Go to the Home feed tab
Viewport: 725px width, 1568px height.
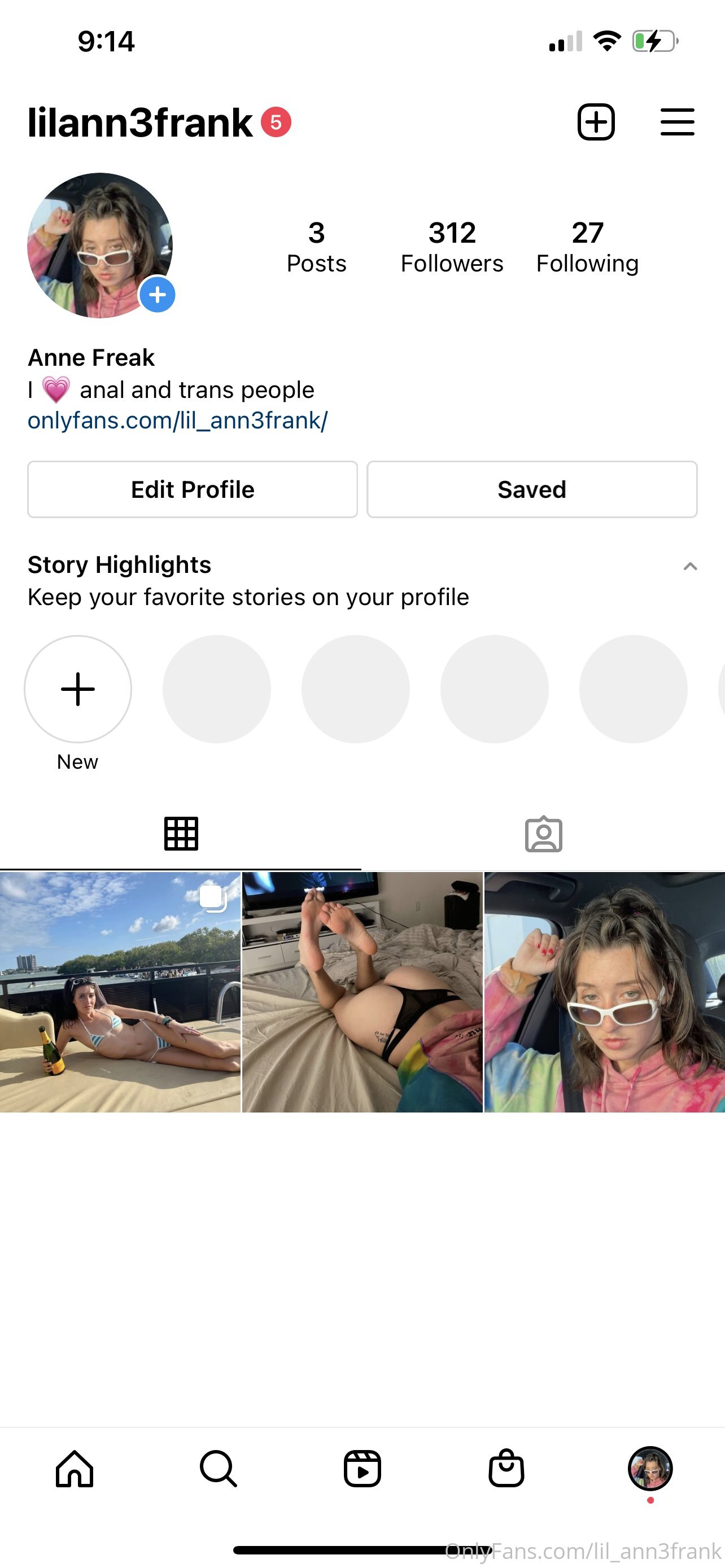tap(75, 1468)
